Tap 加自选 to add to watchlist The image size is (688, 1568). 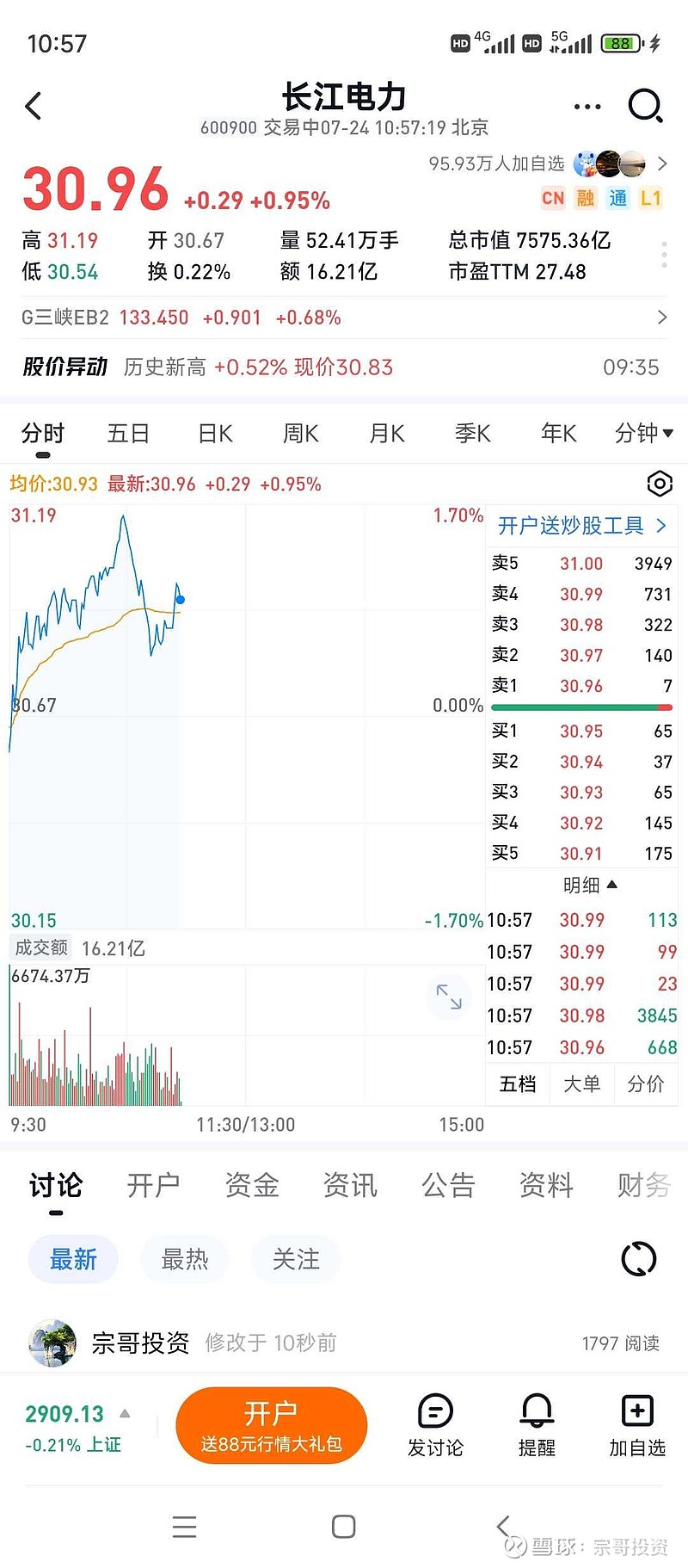point(637,1425)
